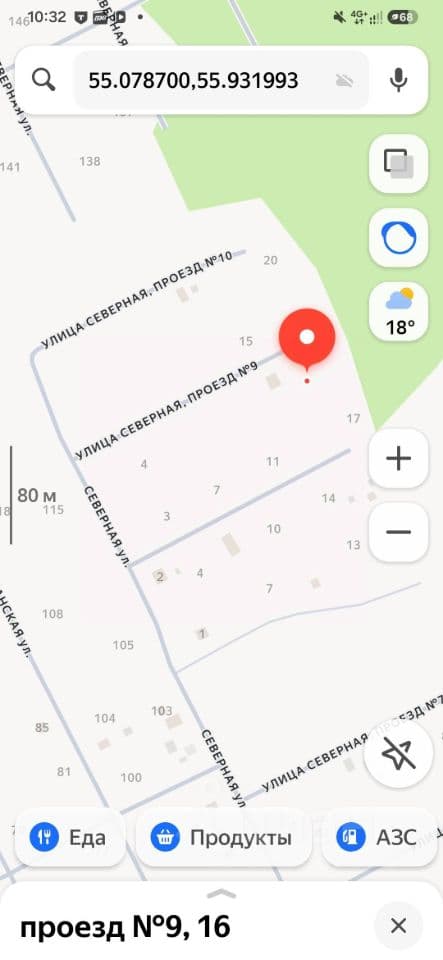This screenshot has height=960, width=443.
Task: Expand the address card handle
Action: coord(222,894)
